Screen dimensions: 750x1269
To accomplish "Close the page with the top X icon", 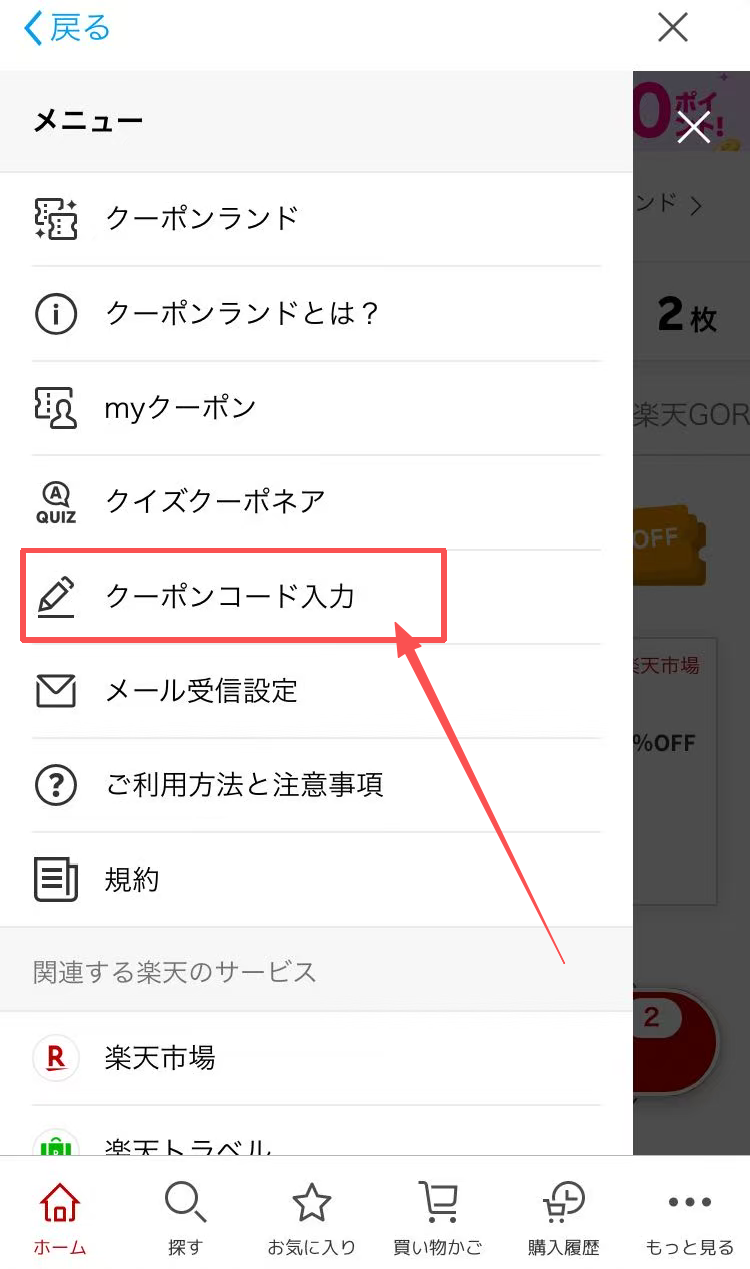I will 673,27.
